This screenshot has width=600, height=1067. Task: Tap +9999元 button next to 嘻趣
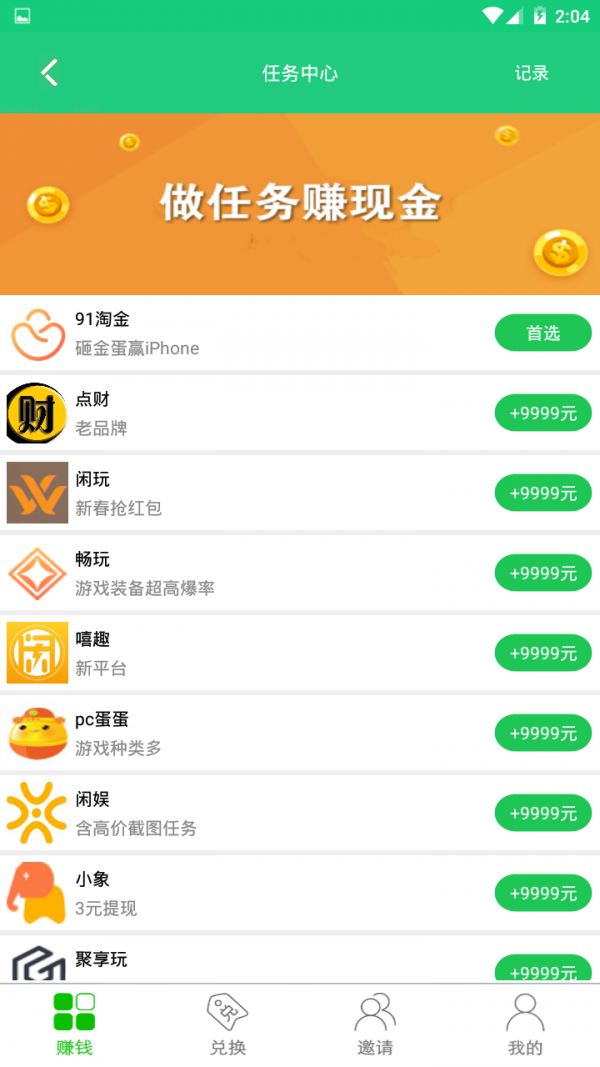[x=543, y=653]
